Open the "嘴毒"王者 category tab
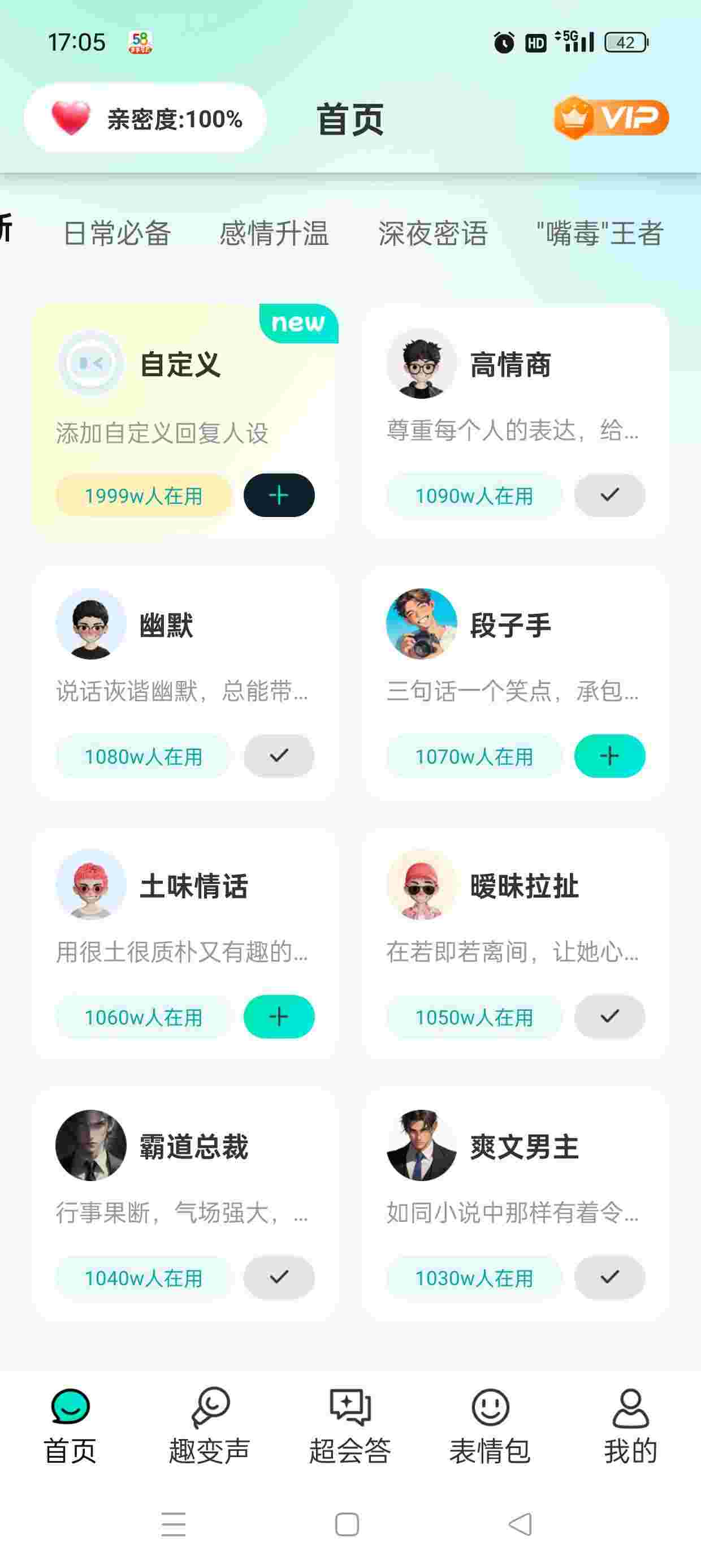This screenshot has height=1568, width=701. [600, 234]
